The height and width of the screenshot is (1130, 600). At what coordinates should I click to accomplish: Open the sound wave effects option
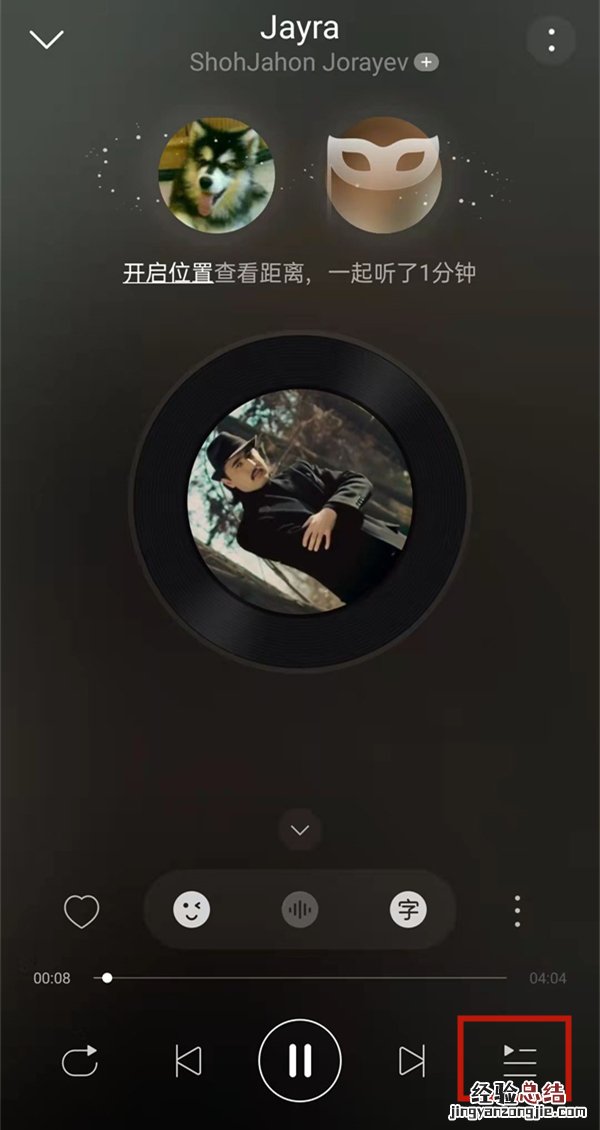[x=300, y=910]
